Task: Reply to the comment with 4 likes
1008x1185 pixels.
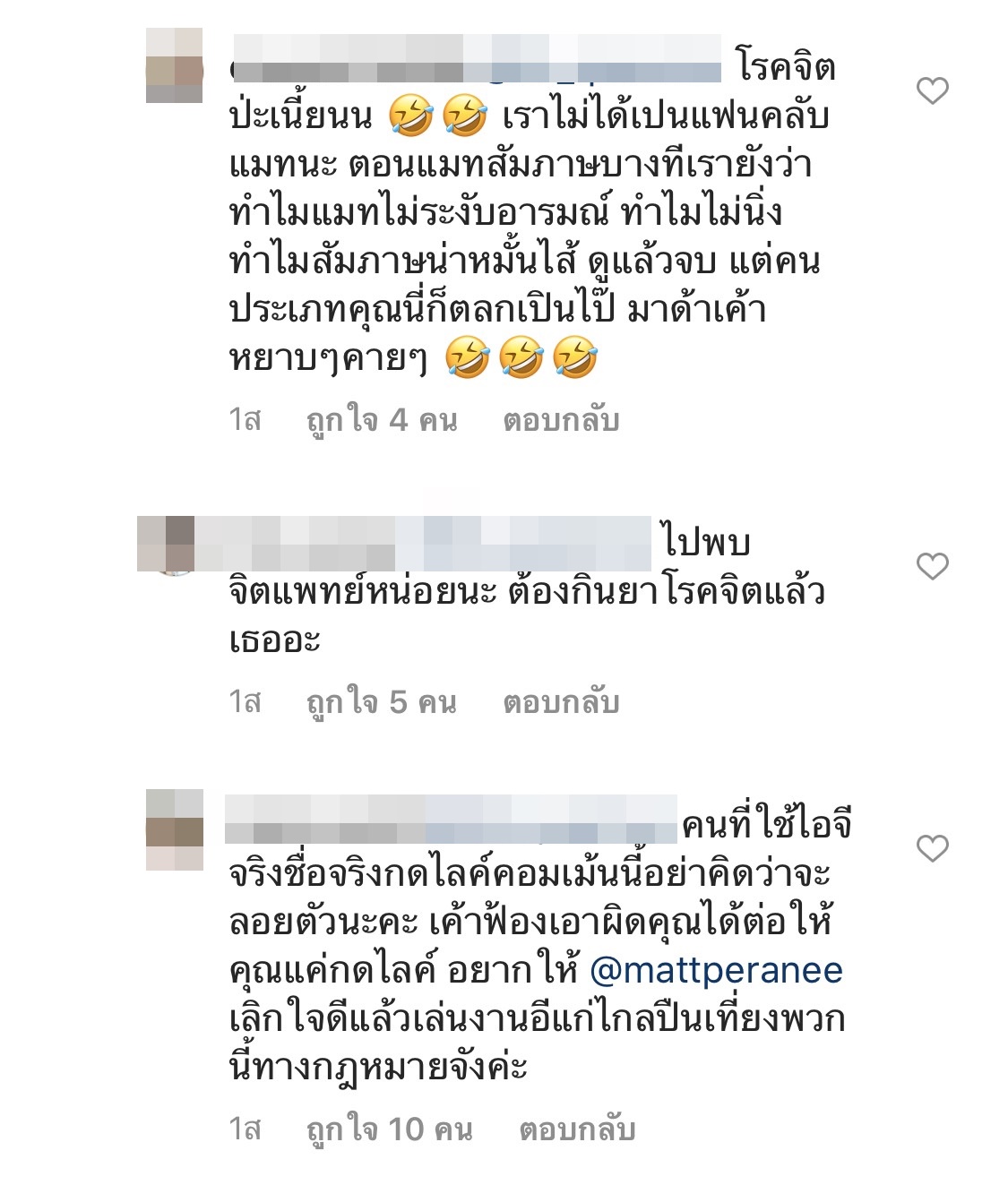Action: 561,420
